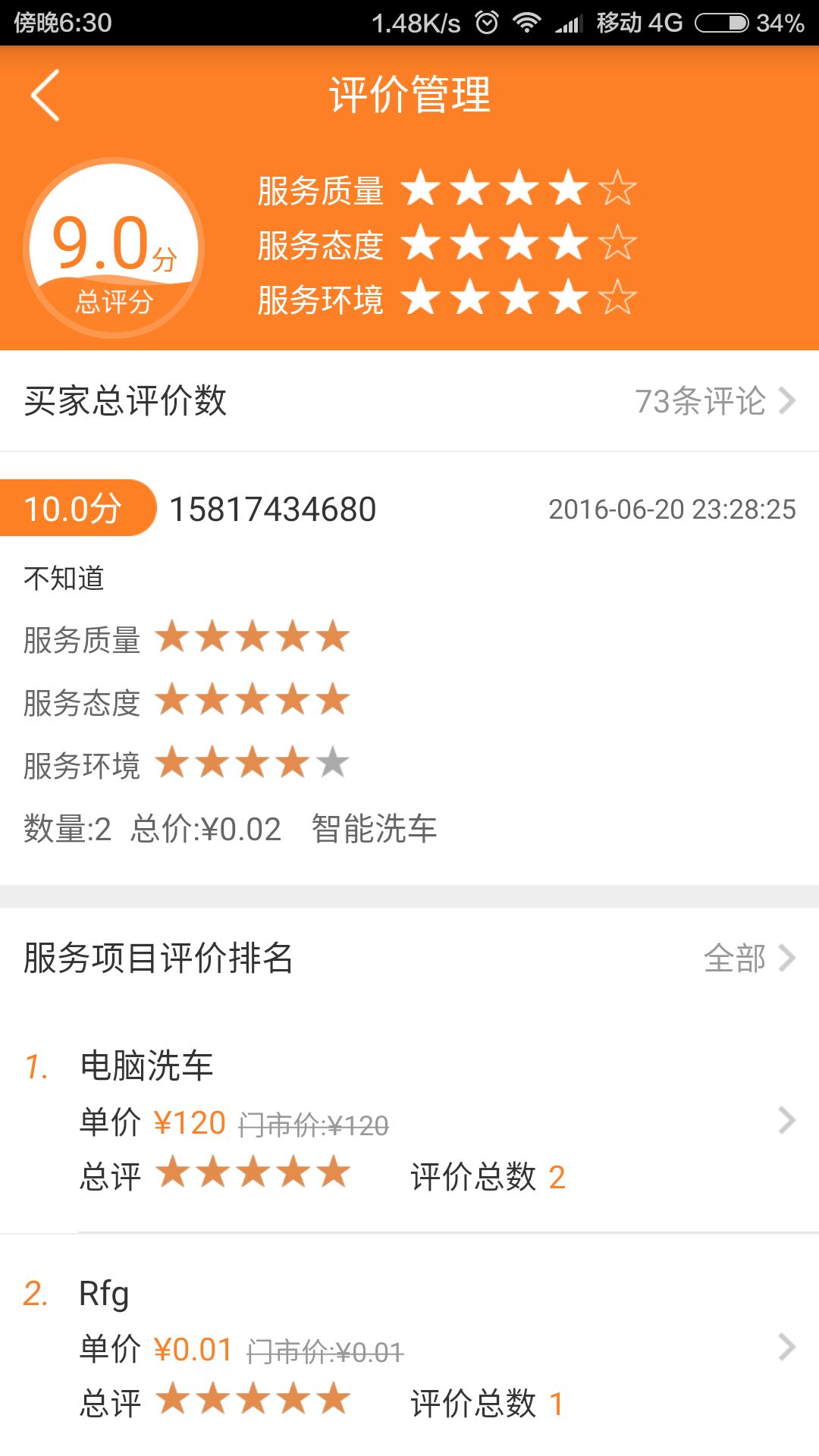Open the 电脑洗车 service item
Screen dimensions: 819x1456
[x=409, y=1120]
